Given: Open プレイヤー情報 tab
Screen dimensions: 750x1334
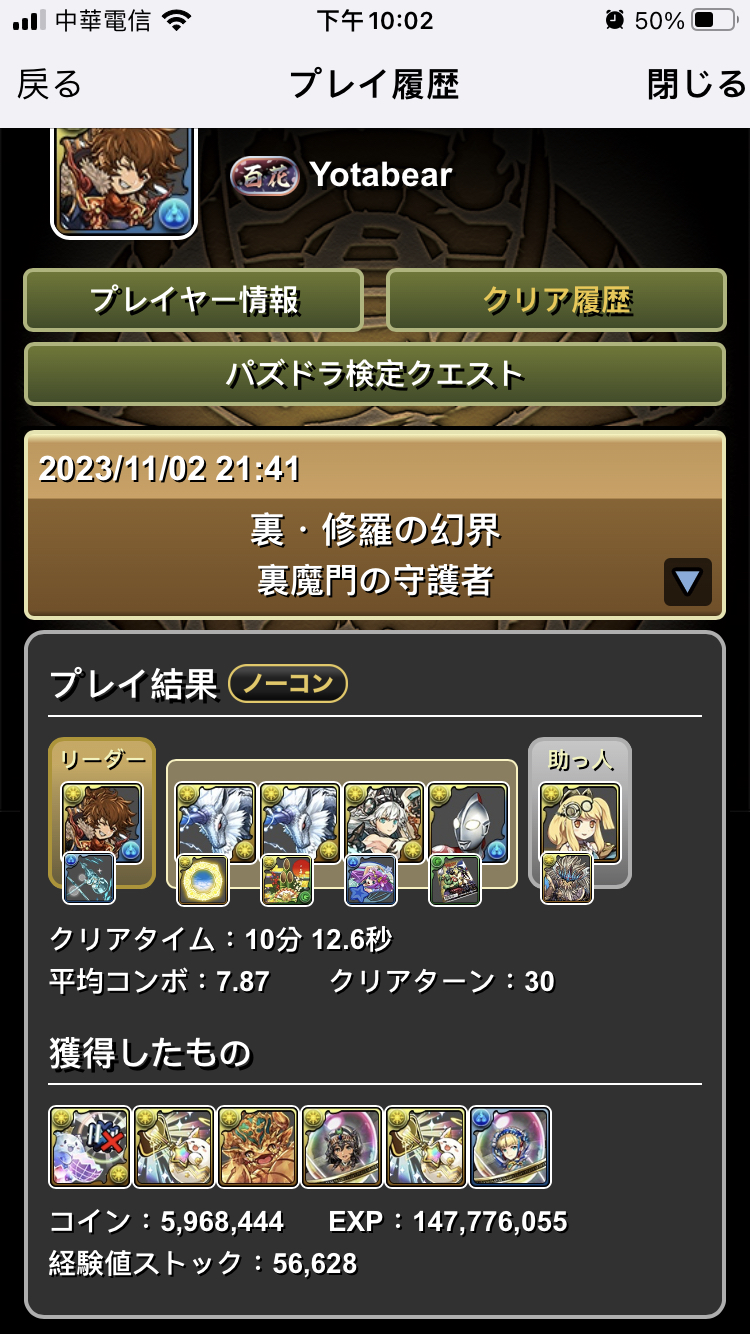Looking at the screenshot, I should 194,300.
